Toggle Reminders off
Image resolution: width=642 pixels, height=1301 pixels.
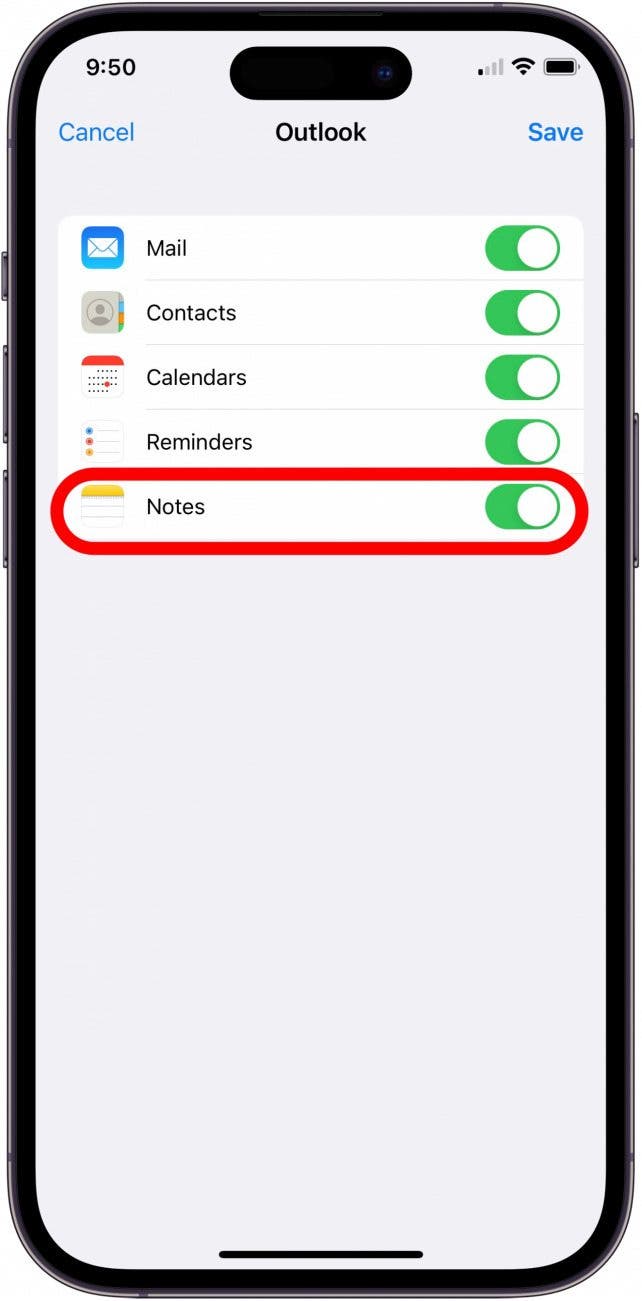point(522,442)
